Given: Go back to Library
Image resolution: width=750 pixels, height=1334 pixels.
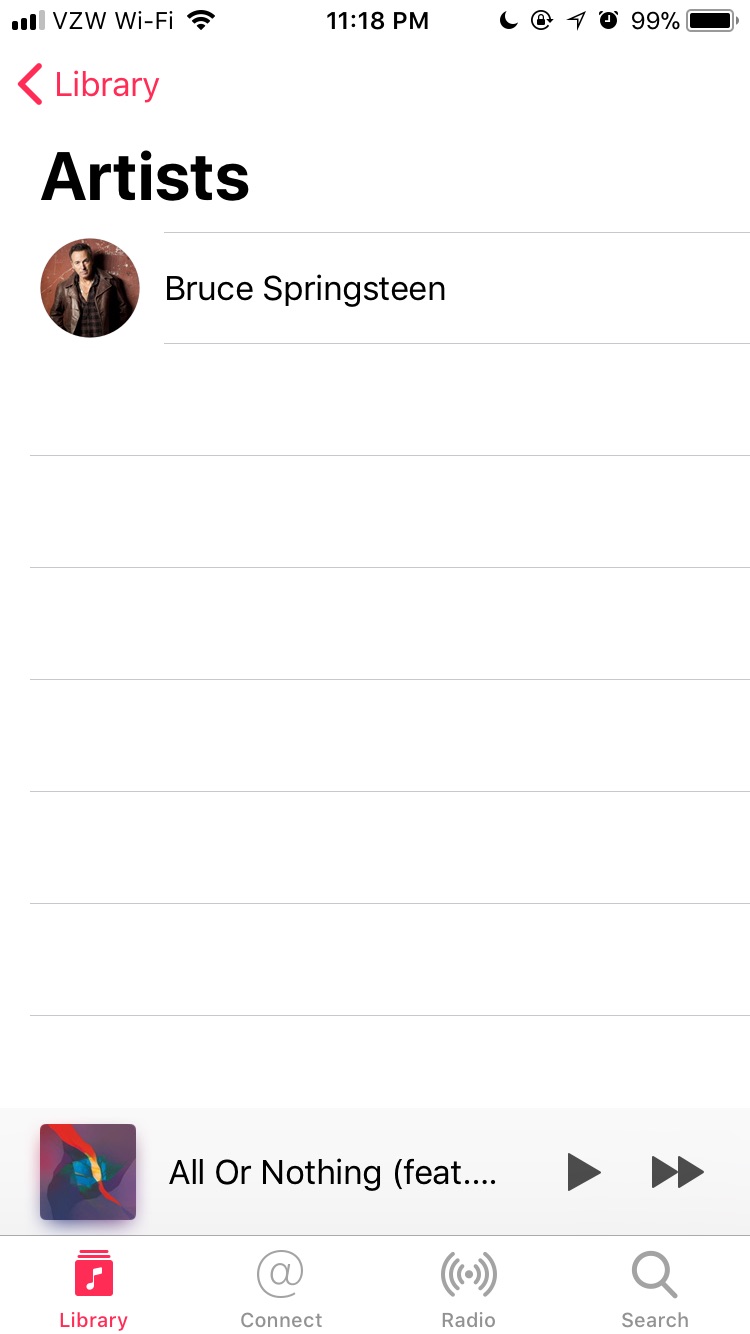Looking at the screenshot, I should 88,85.
